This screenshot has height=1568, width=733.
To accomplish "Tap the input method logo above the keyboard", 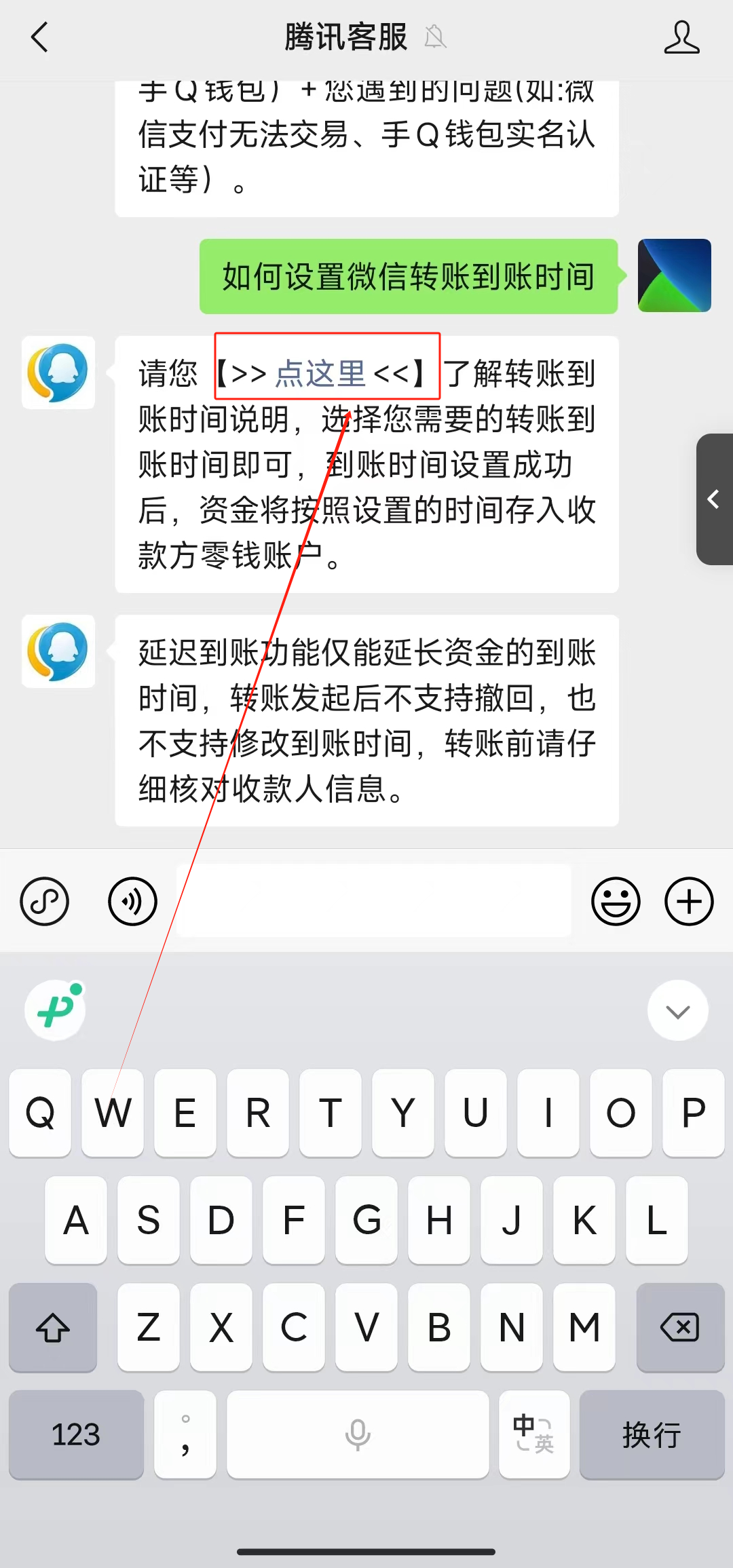I will coord(54,1010).
